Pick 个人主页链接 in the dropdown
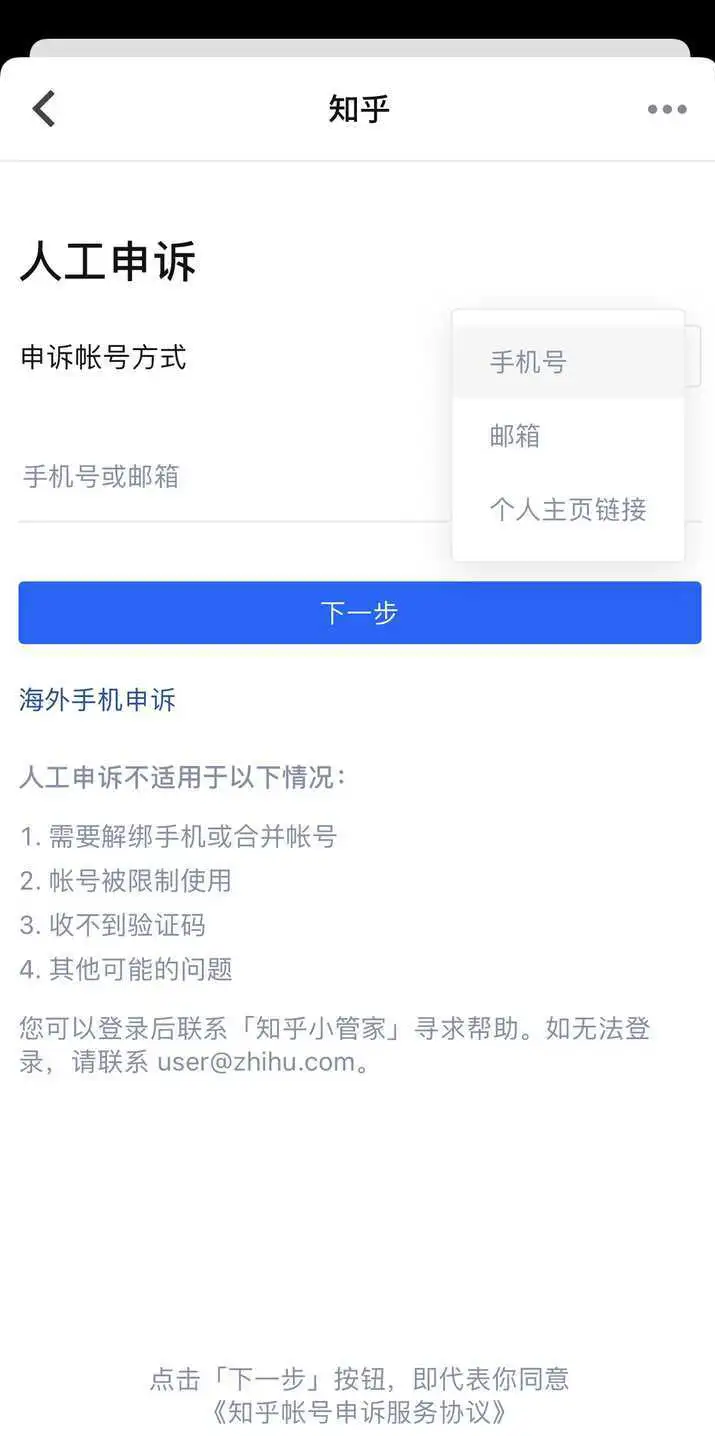Screen dimensions: 715x1436 coord(567,510)
